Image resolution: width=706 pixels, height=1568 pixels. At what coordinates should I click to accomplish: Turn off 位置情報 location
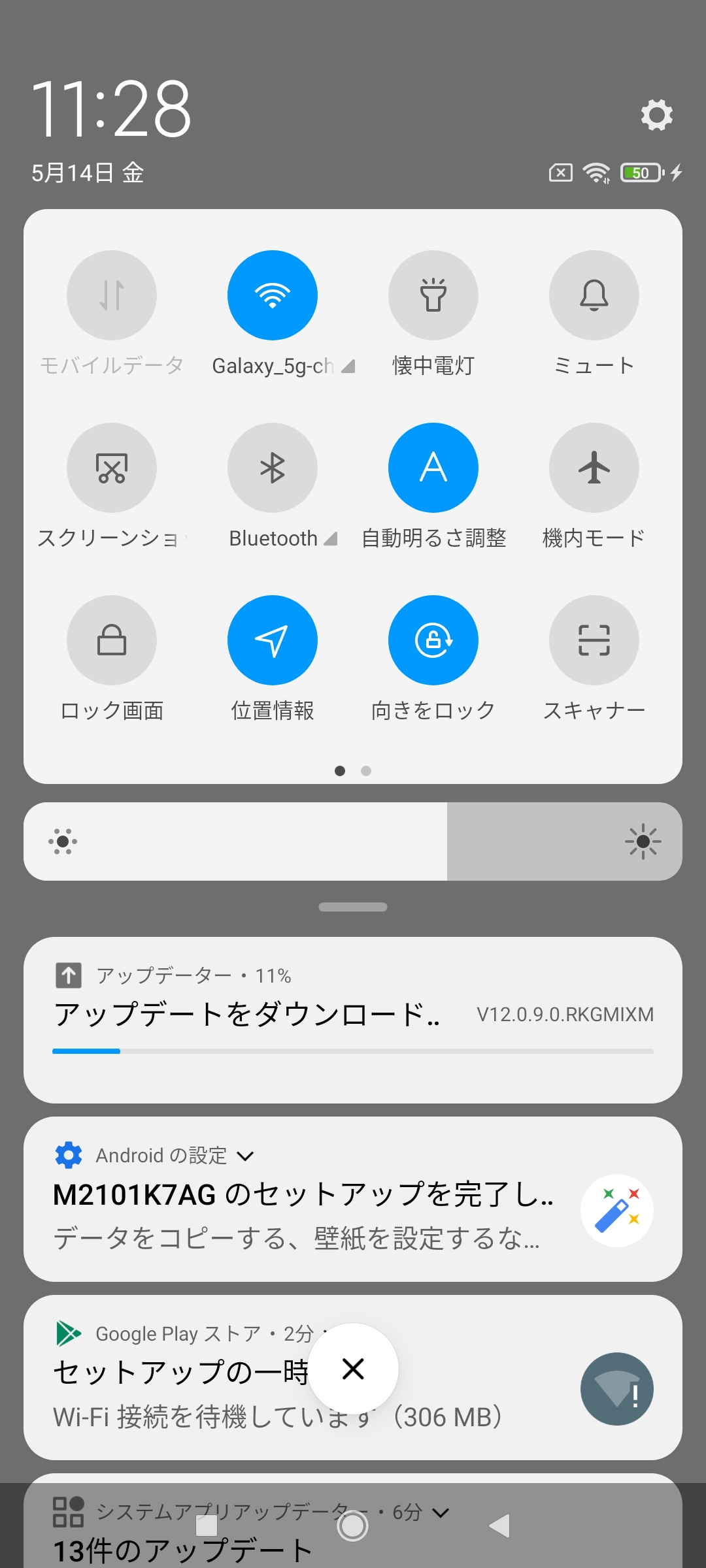pyautogui.click(x=272, y=640)
